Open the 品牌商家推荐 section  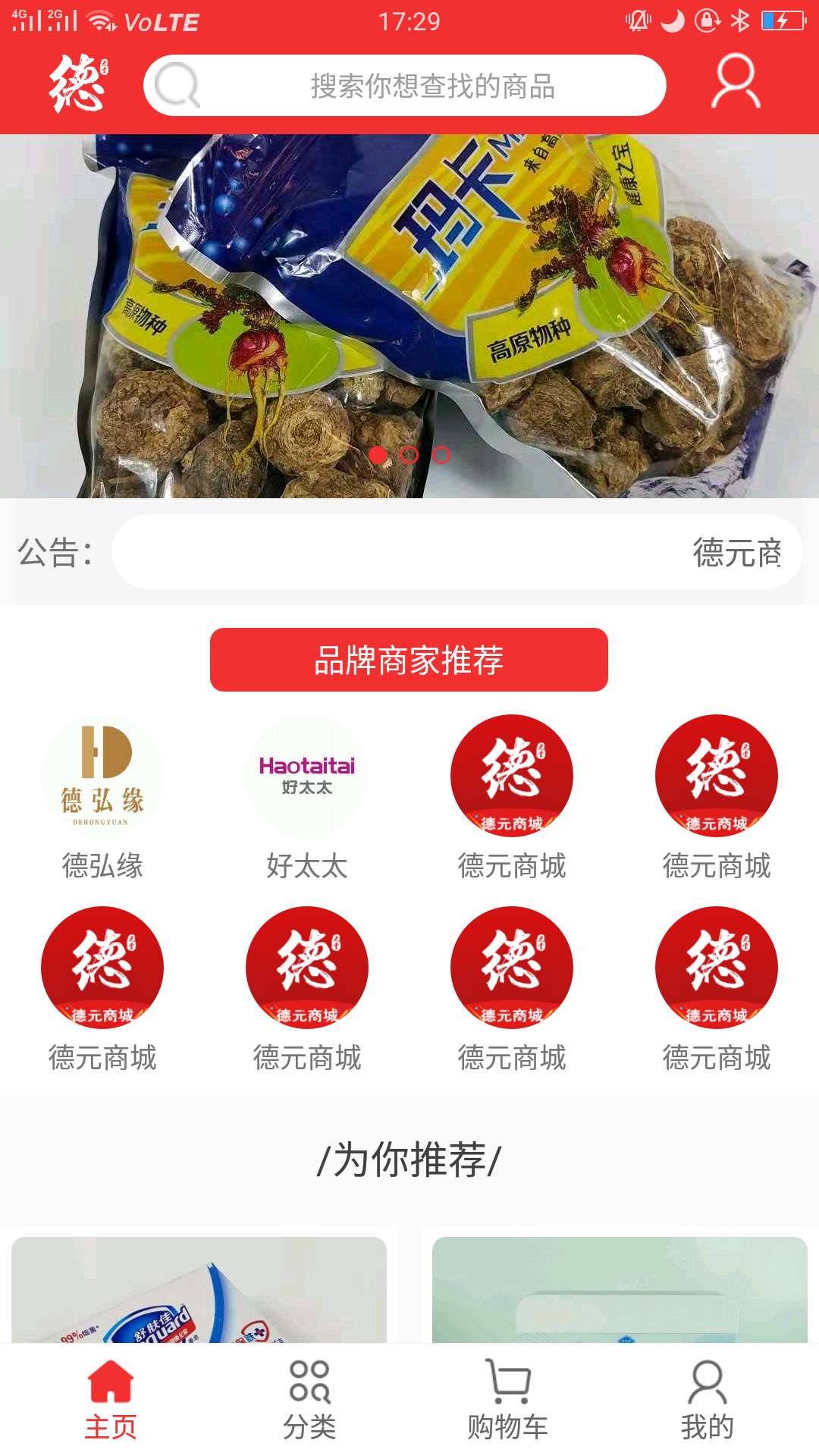[409, 660]
